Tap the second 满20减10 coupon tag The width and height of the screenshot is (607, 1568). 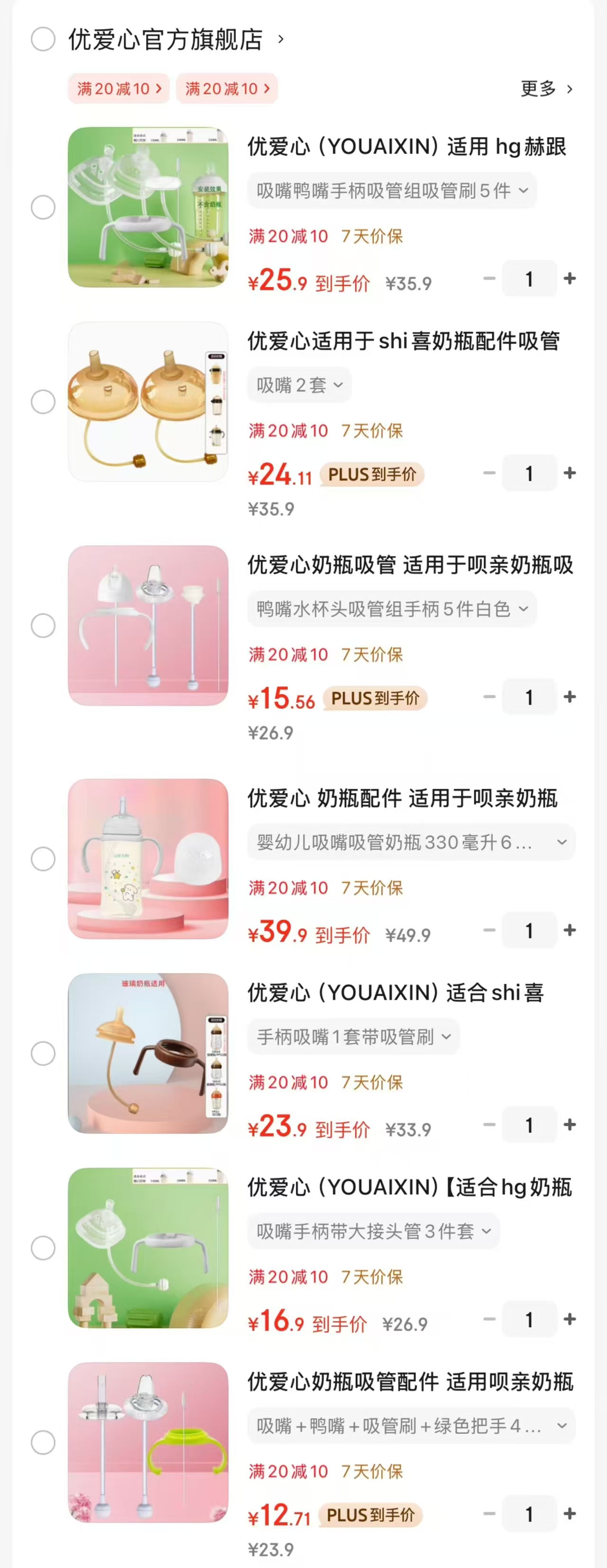tap(227, 89)
